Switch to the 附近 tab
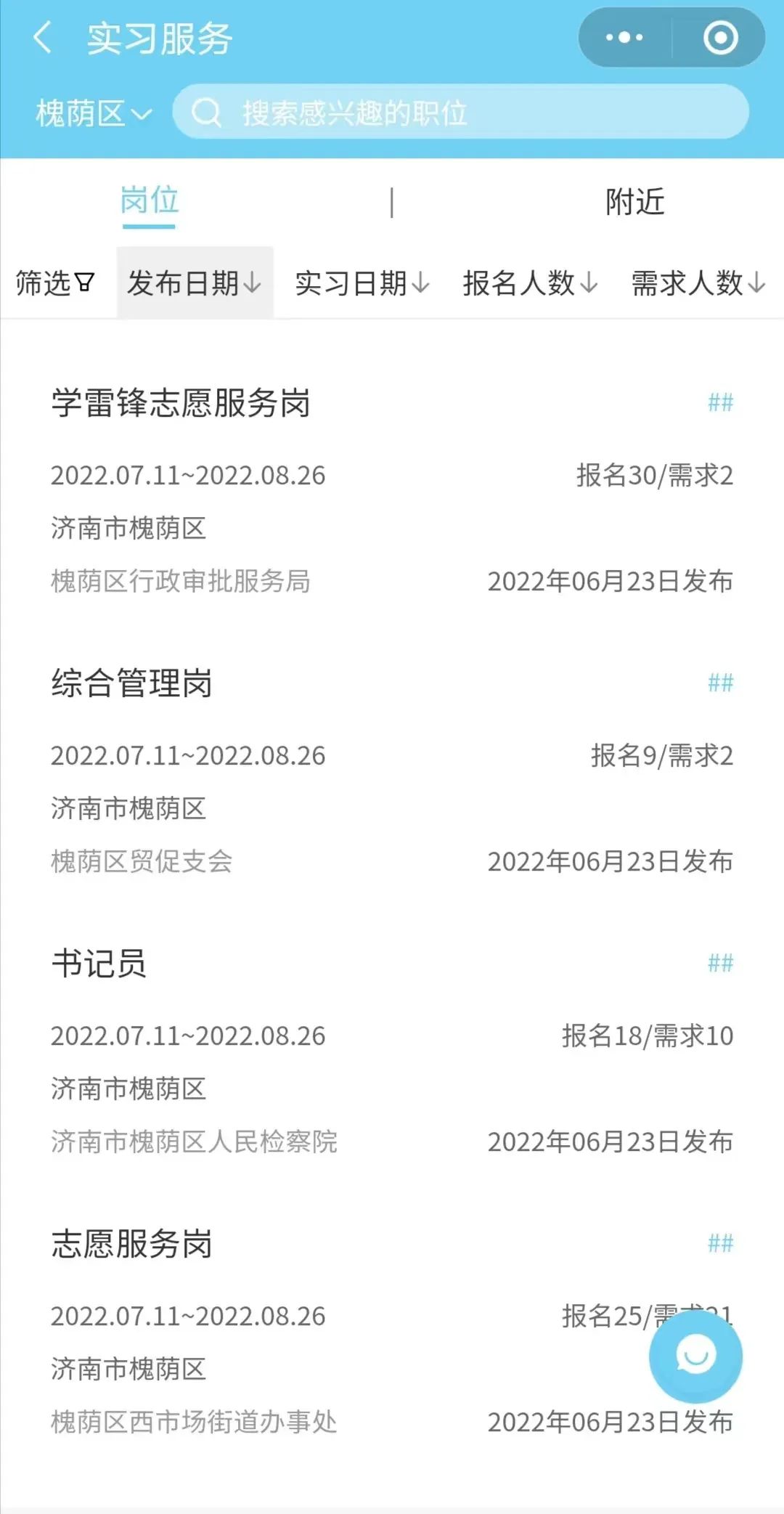The image size is (784, 1514). (x=634, y=201)
